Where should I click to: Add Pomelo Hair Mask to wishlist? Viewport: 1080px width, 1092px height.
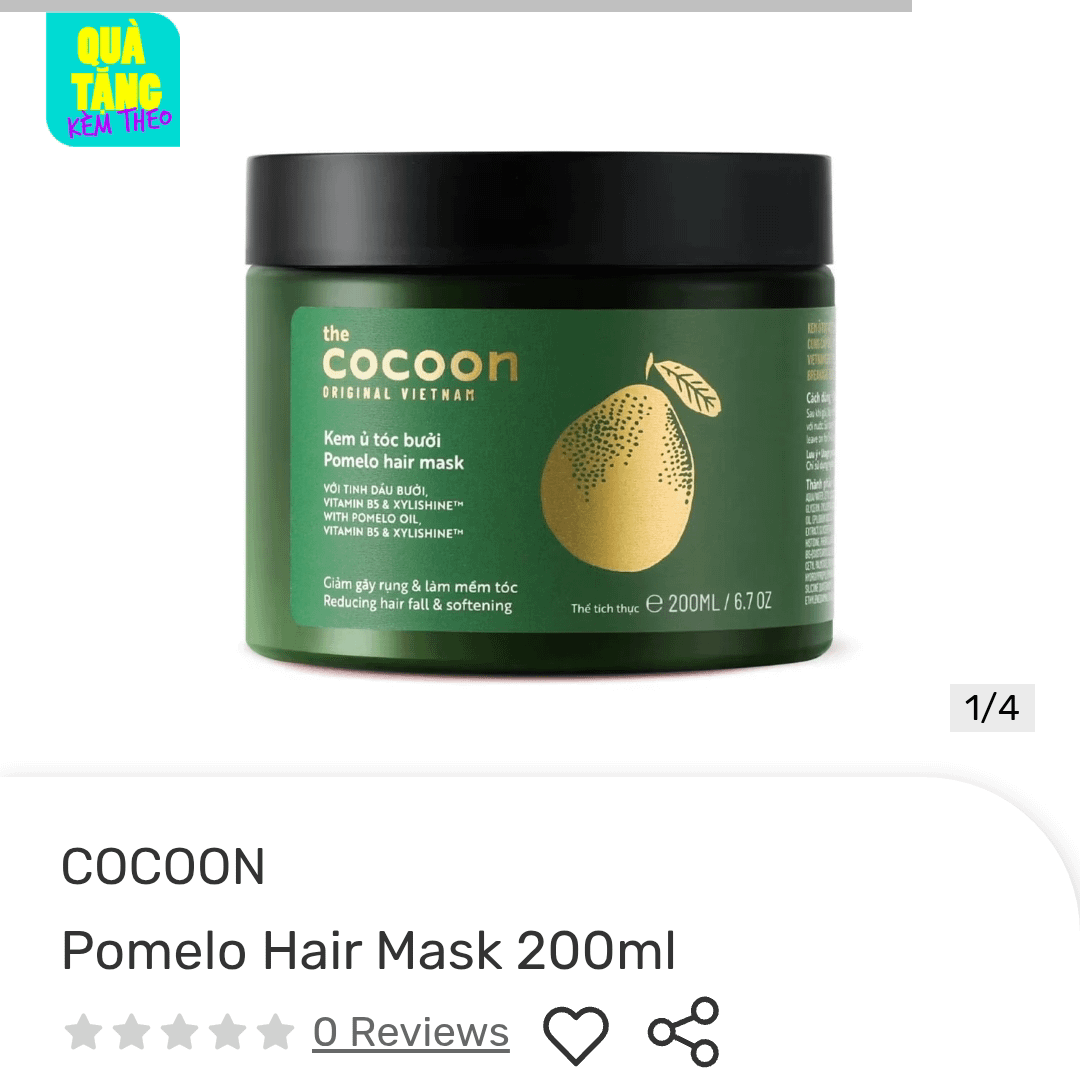[x=576, y=1034]
